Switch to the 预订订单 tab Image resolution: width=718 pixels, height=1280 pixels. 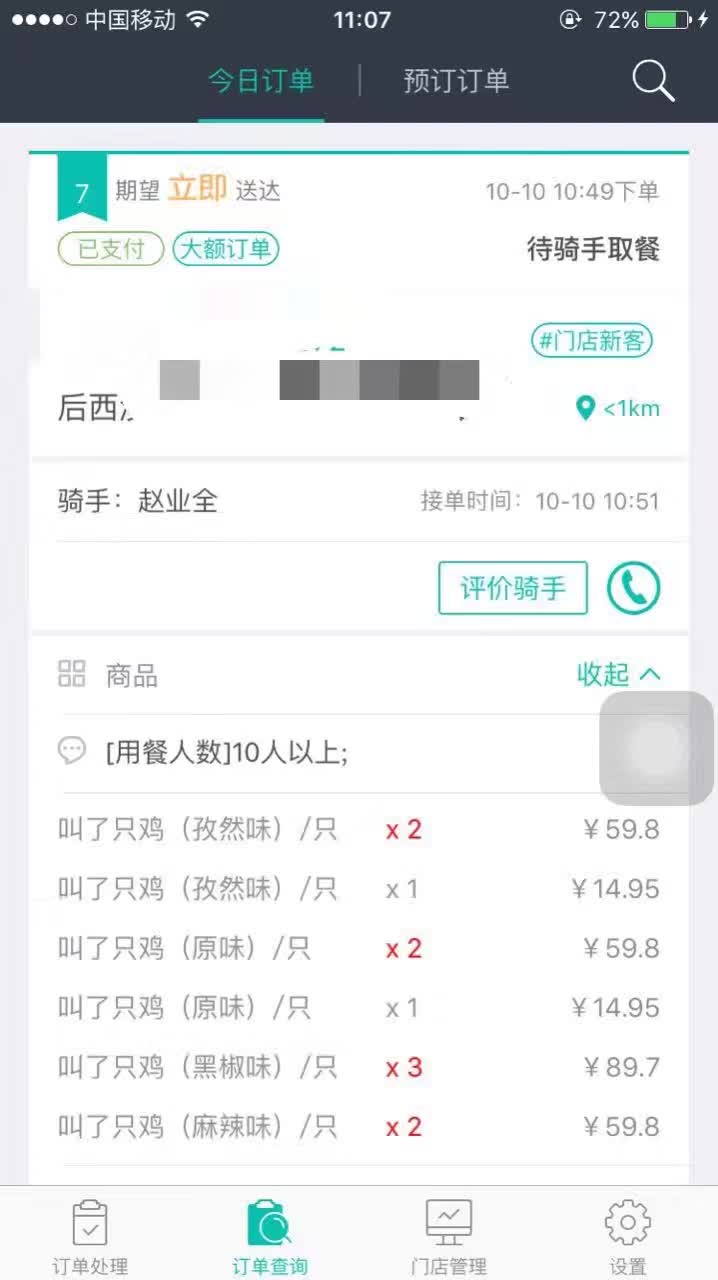pos(456,81)
